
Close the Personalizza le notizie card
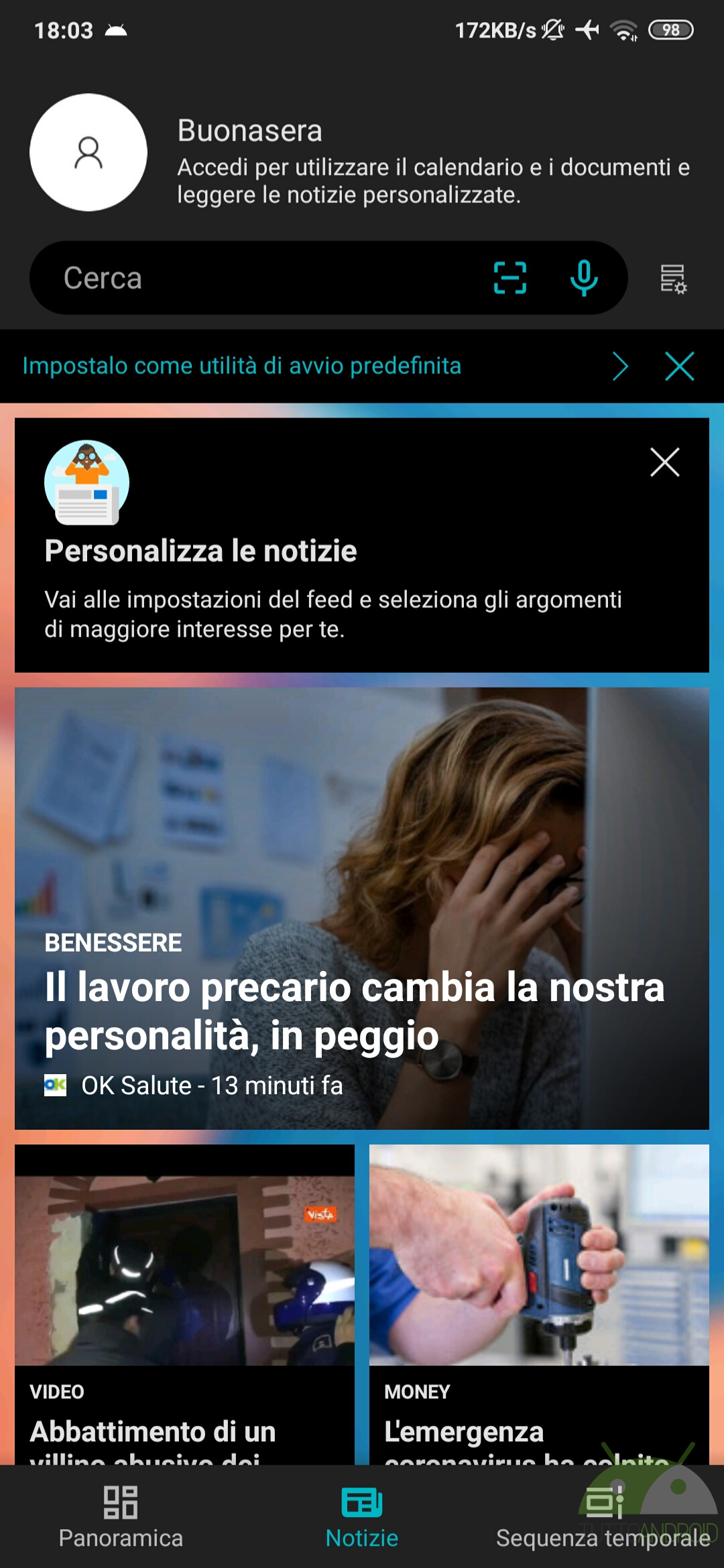[x=665, y=462]
